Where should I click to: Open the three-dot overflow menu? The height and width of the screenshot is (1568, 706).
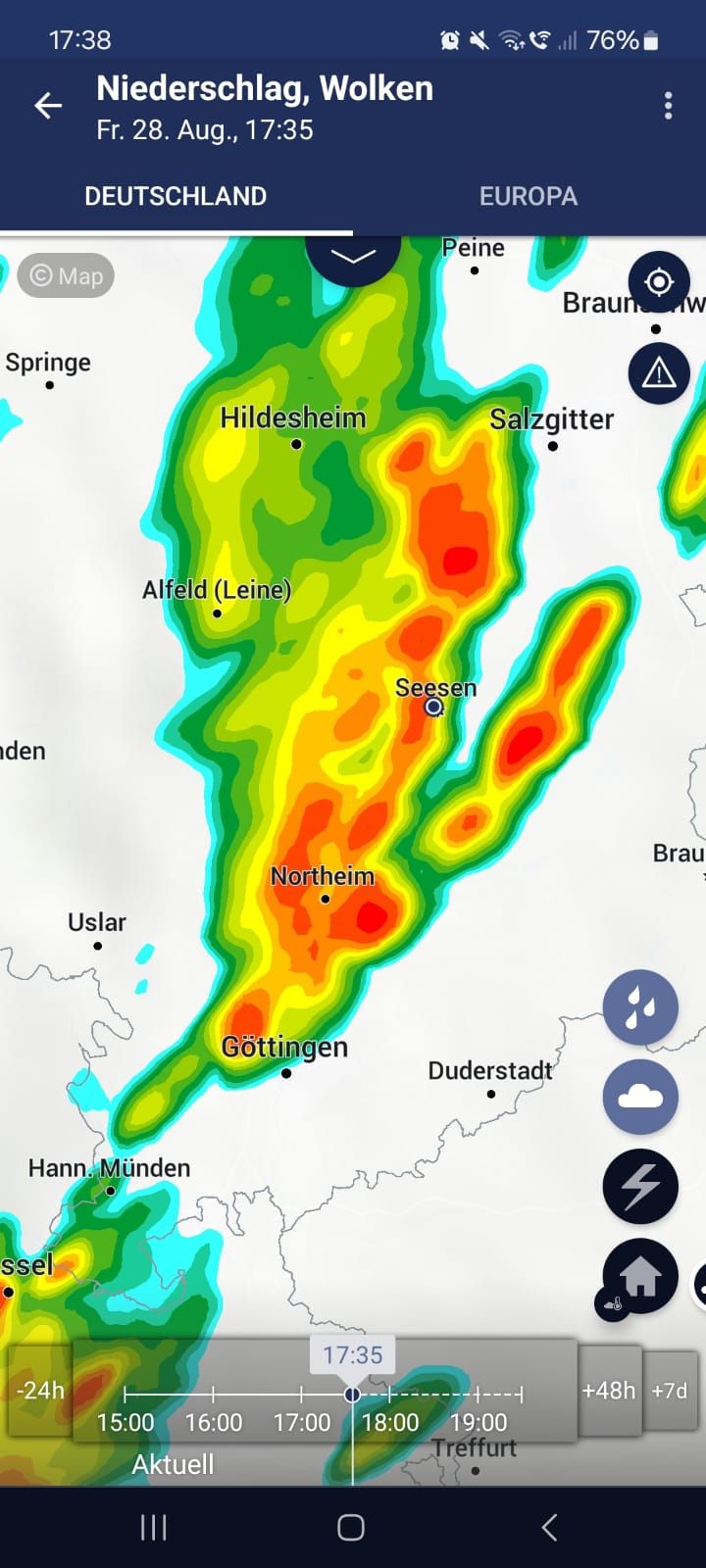(x=668, y=106)
